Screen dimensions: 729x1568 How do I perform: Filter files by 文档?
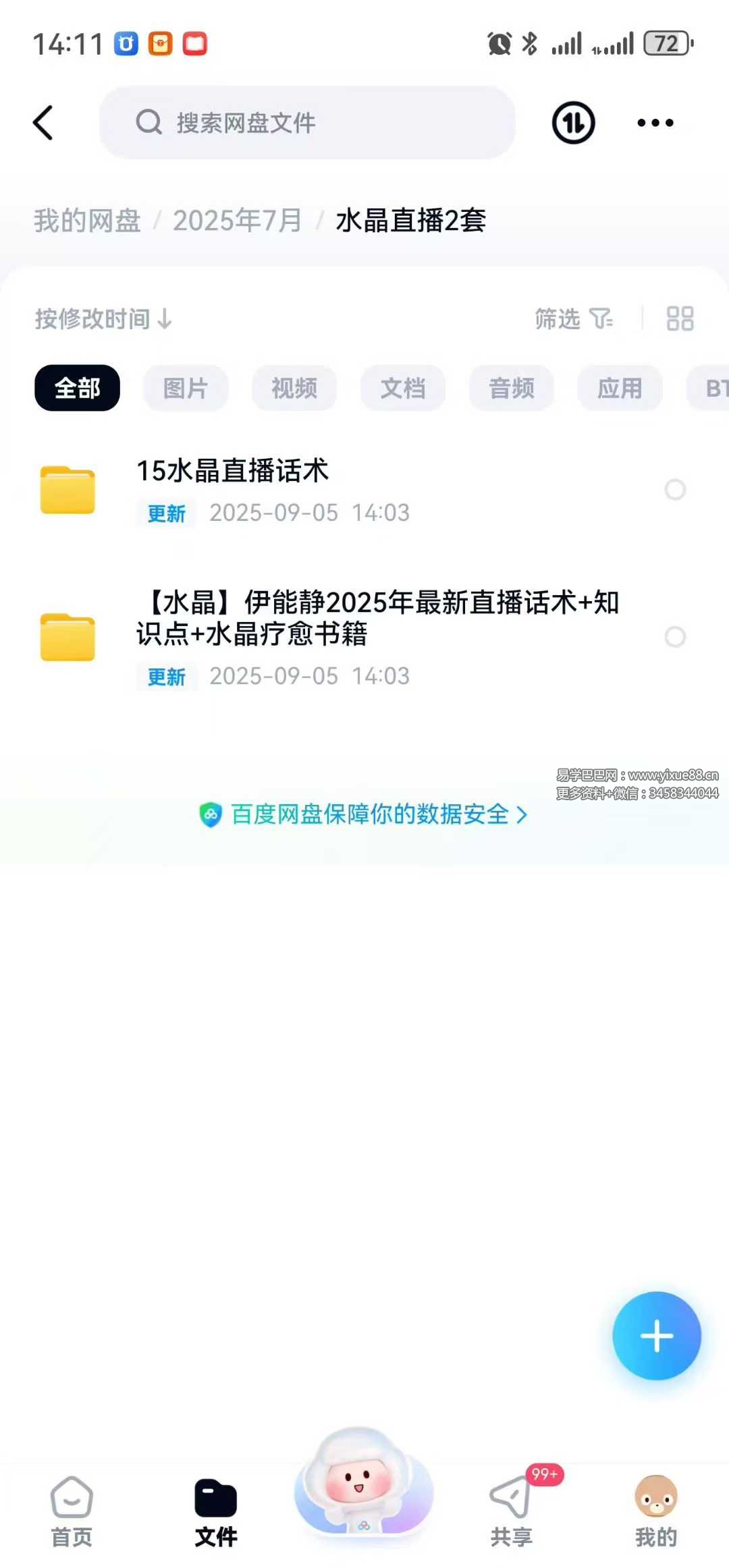(x=403, y=388)
